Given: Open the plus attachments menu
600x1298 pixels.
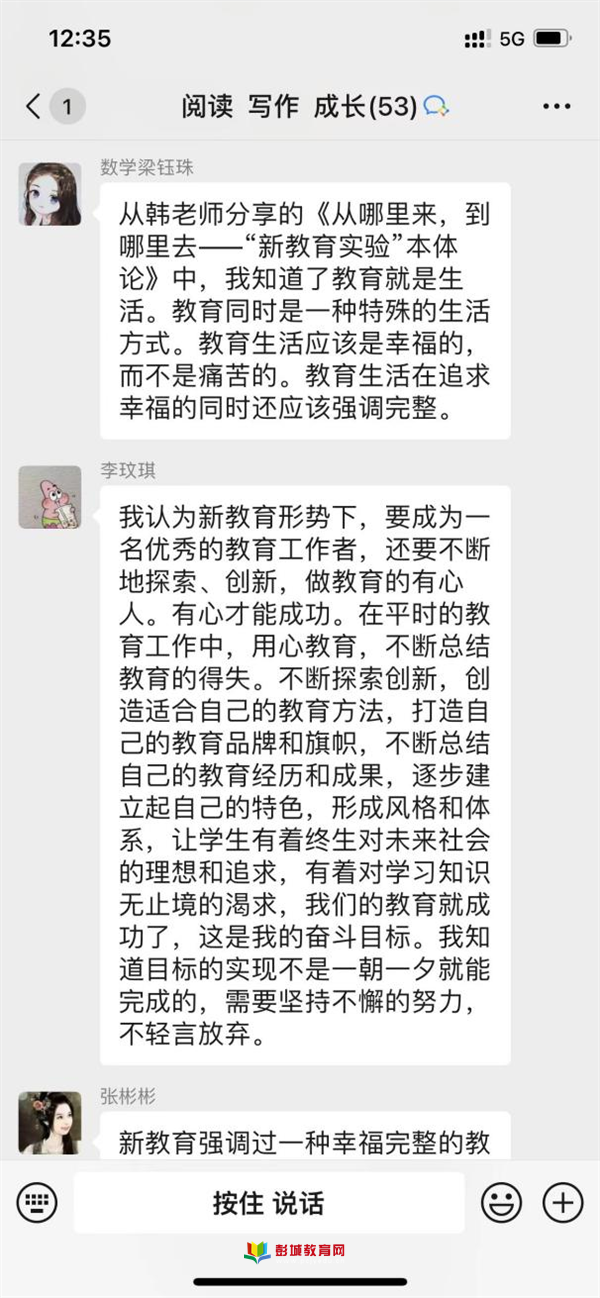Looking at the screenshot, I should (562, 1202).
